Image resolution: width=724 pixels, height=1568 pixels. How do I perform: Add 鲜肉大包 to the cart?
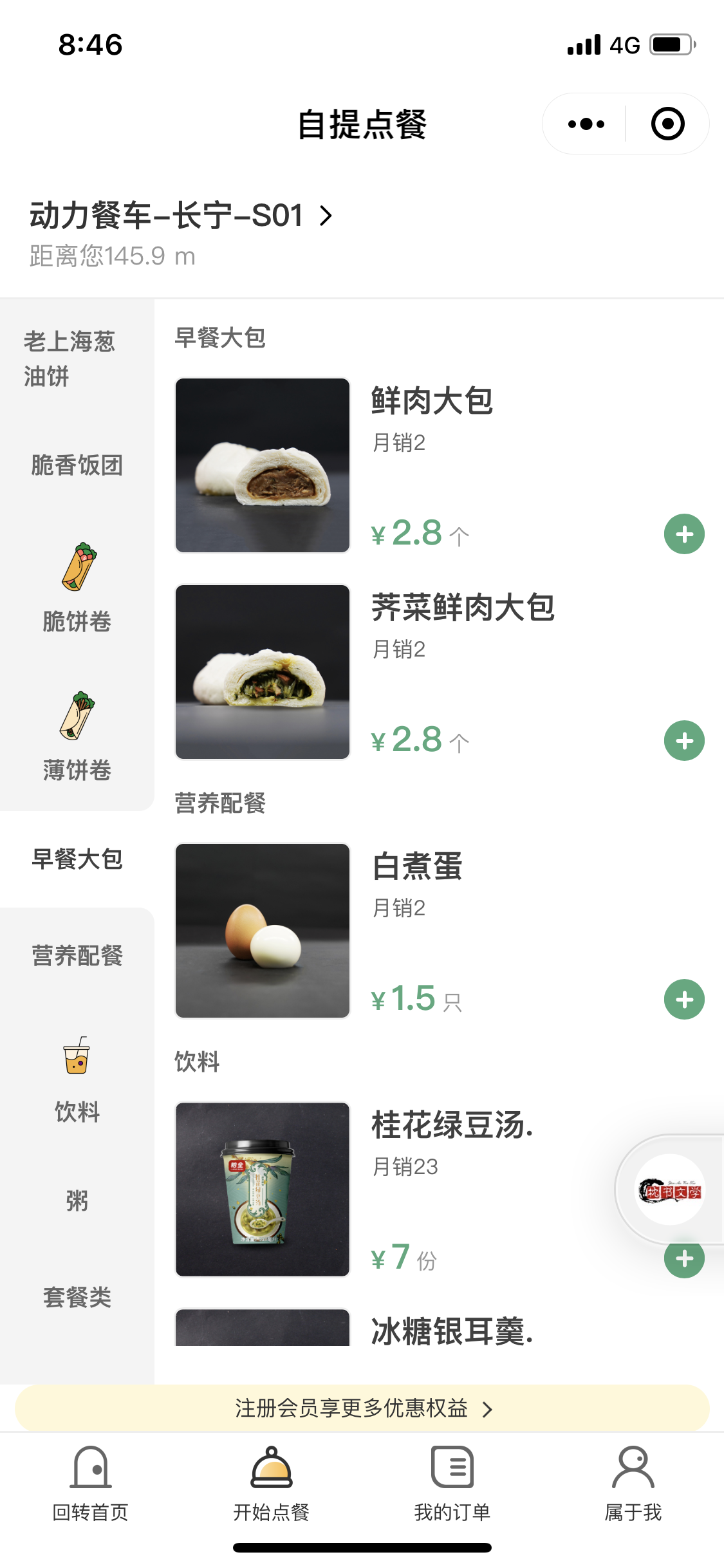[x=684, y=534]
